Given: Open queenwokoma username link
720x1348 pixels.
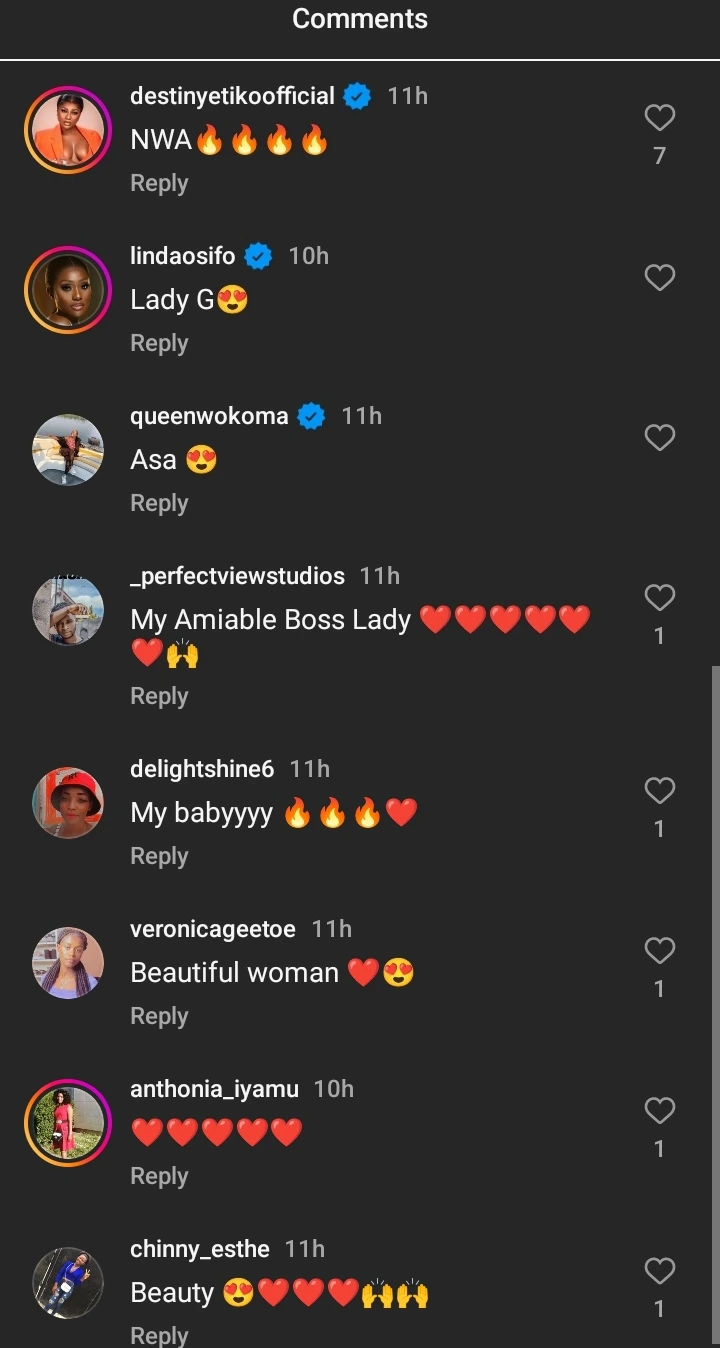Looking at the screenshot, I should click(209, 416).
